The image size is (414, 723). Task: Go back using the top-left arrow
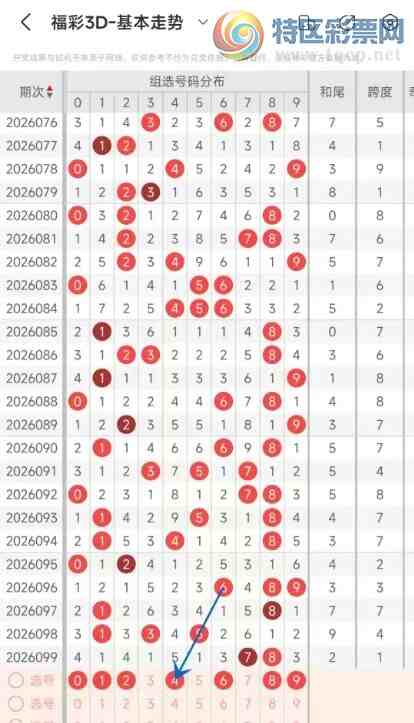pyautogui.click(x=26, y=22)
